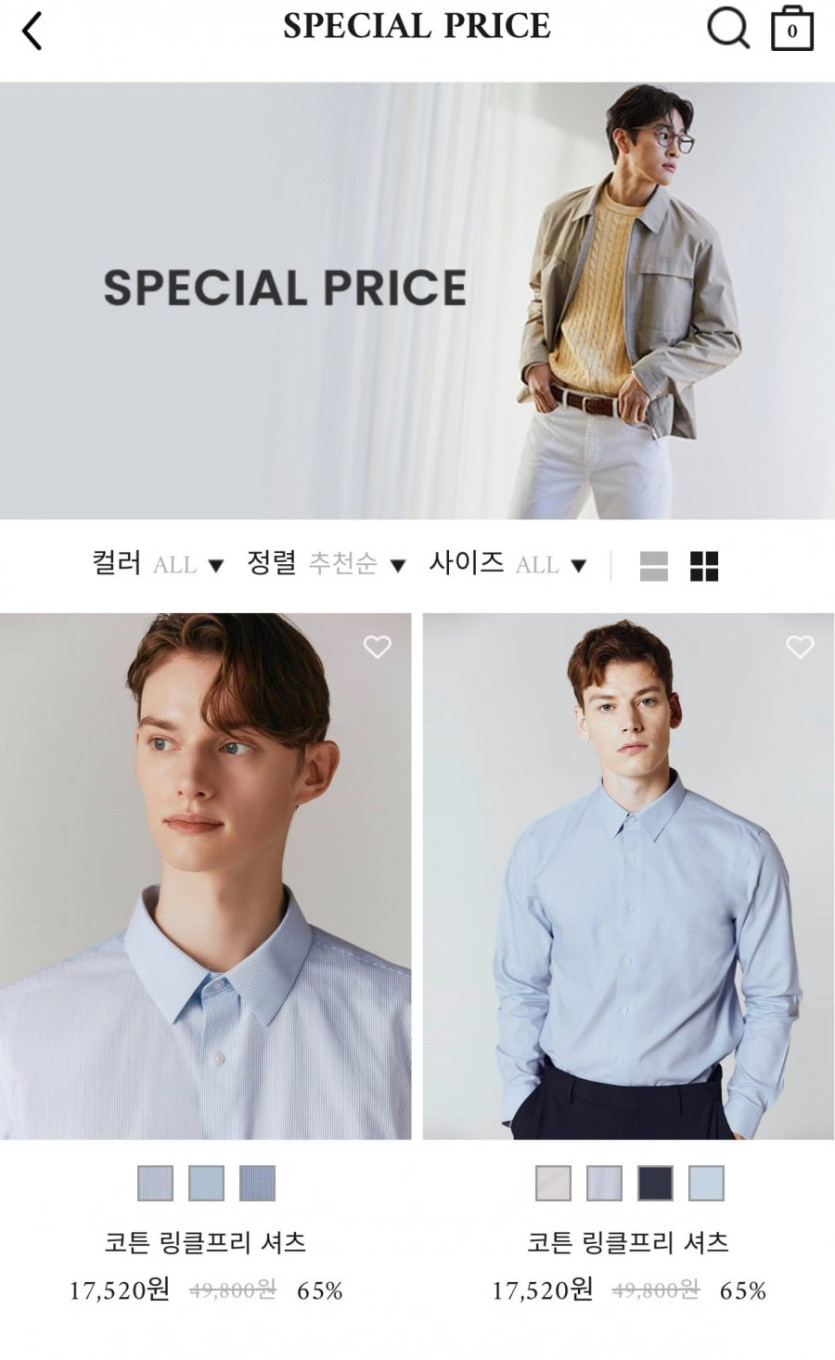Open the shopping bag cart
Viewport: 835px width, 1360px height.
coord(791,29)
